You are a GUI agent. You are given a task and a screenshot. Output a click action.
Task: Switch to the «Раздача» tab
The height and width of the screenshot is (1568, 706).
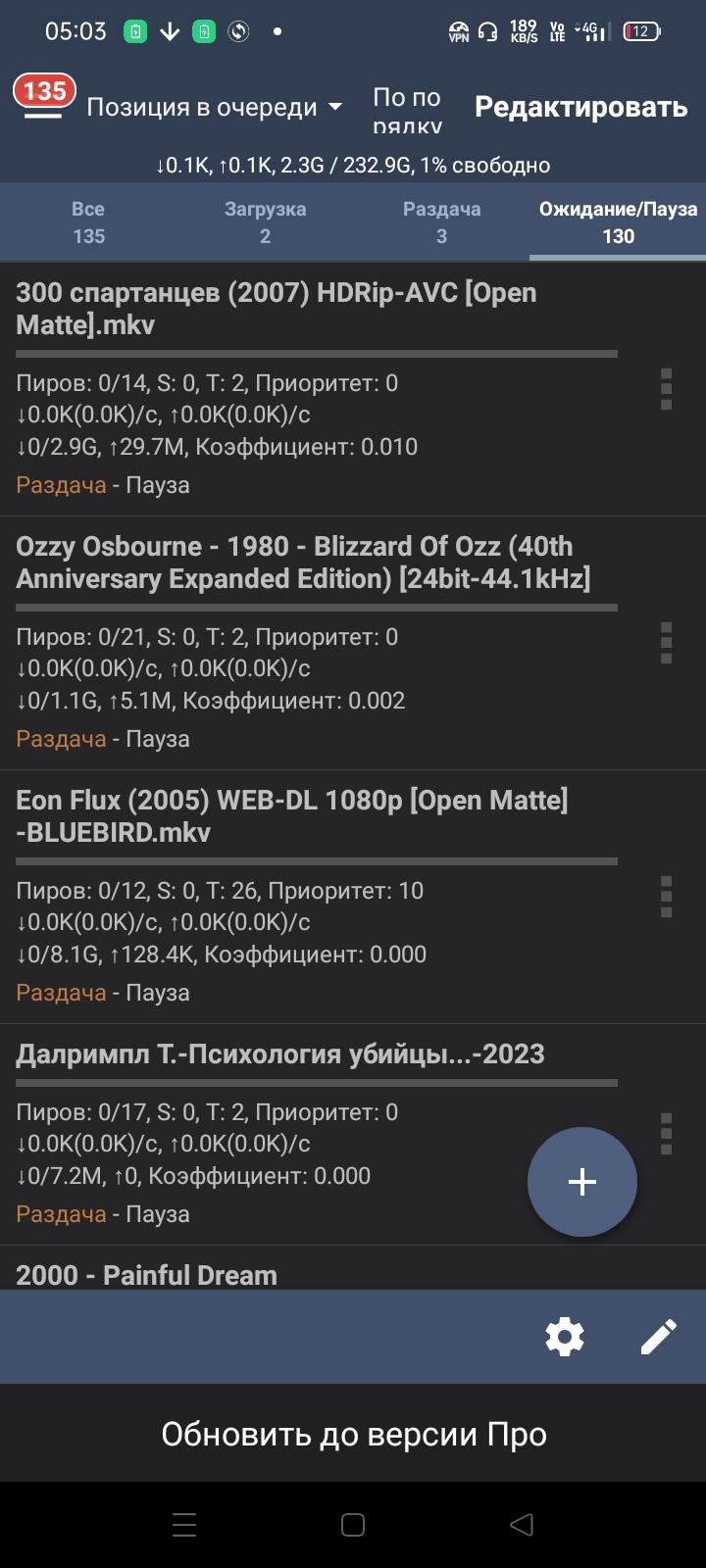tap(441, 222)
